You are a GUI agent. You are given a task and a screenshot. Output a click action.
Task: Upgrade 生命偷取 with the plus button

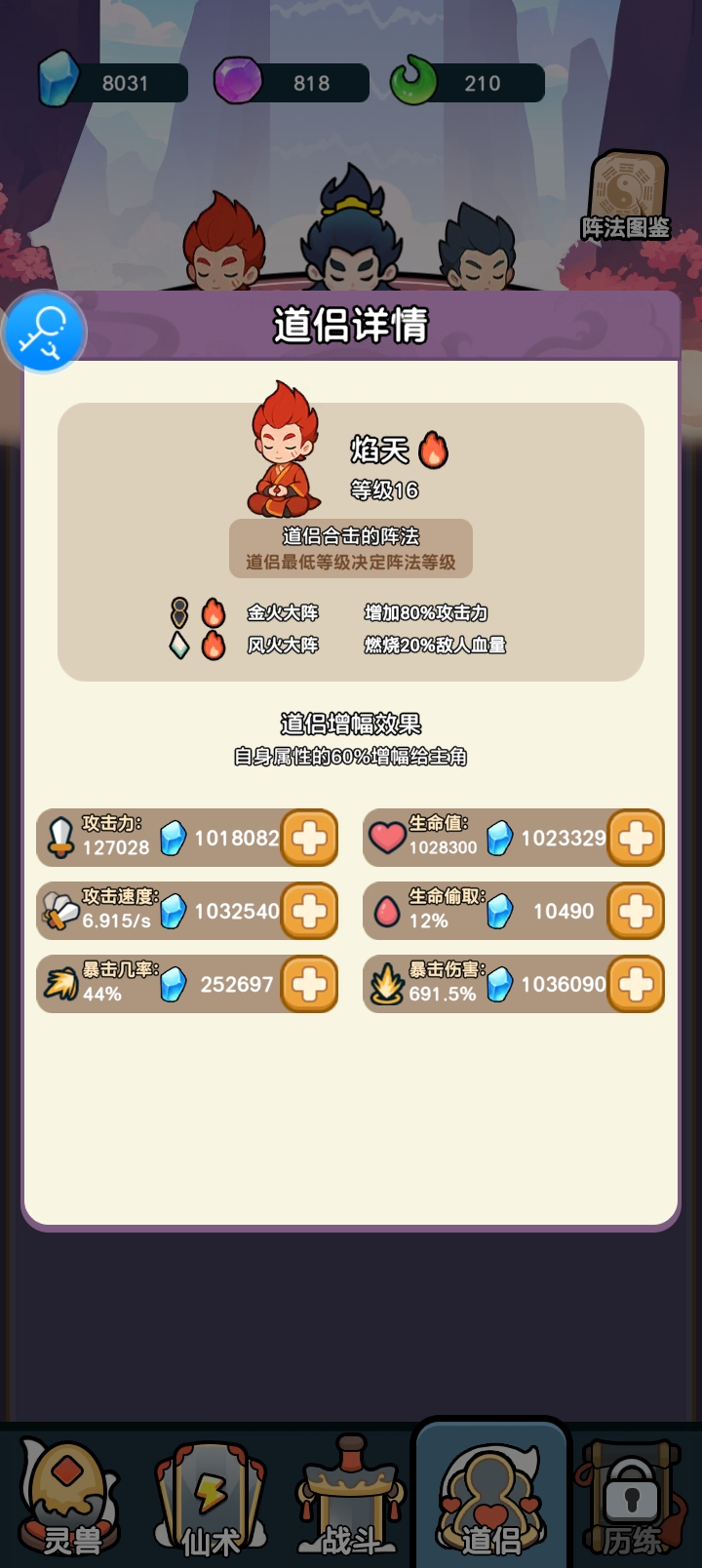coord(636,911)
